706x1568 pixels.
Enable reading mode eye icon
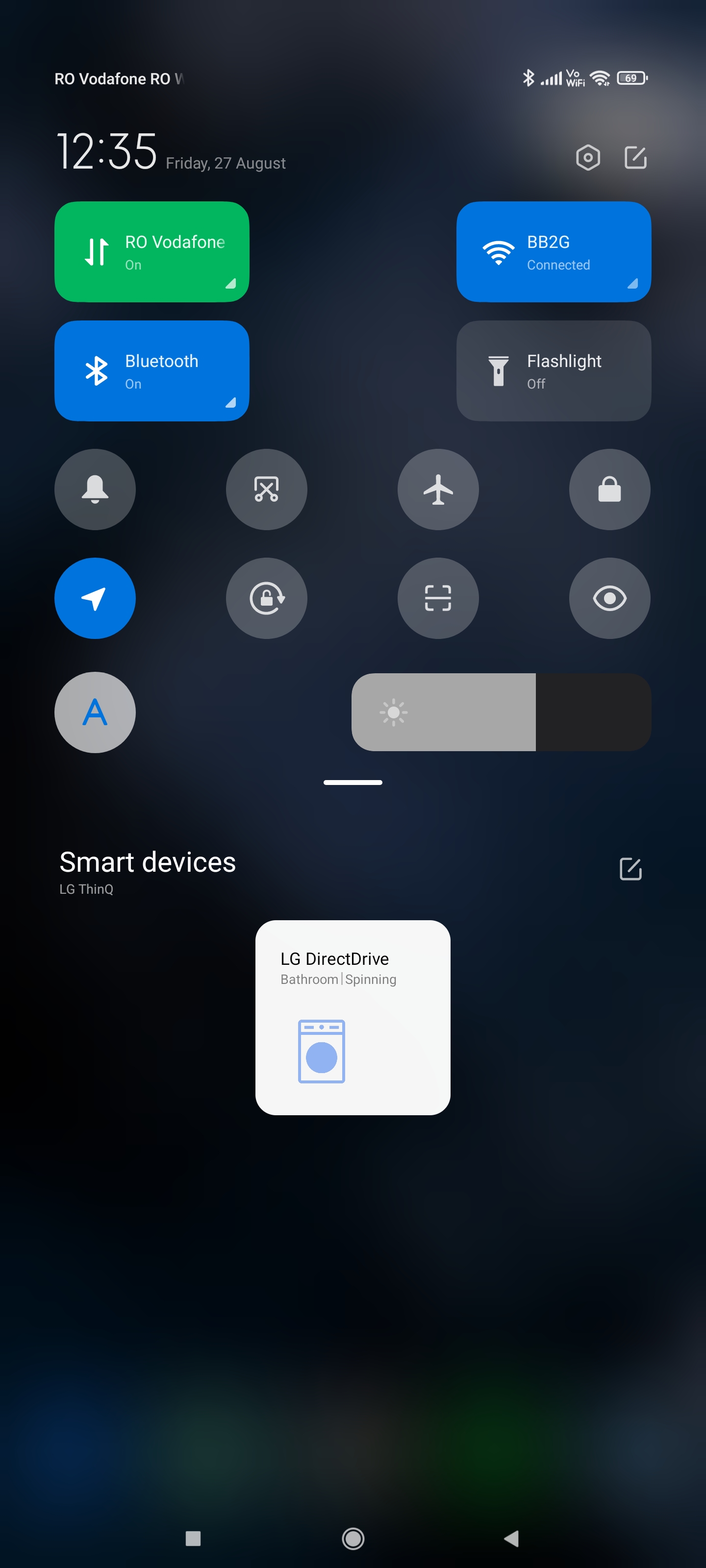coord(610,598)
